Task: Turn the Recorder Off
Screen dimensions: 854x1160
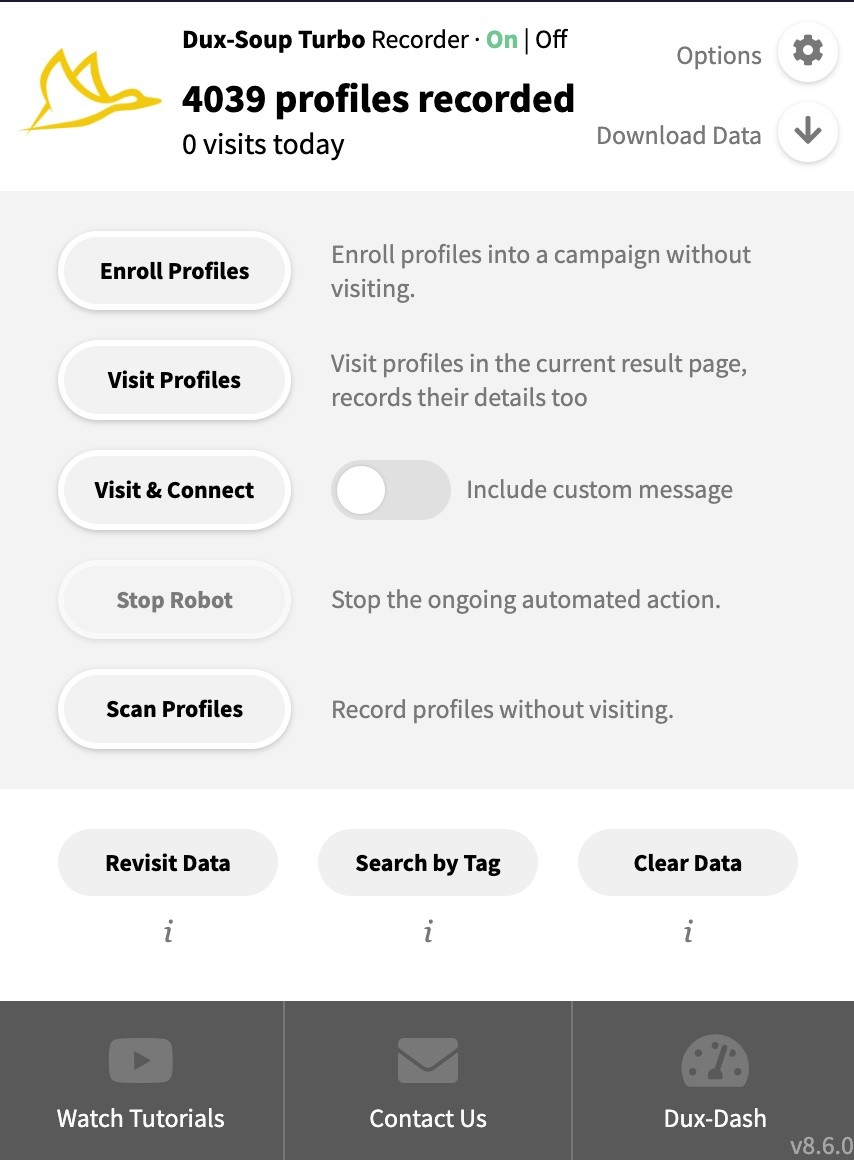Action: (552, 39)
